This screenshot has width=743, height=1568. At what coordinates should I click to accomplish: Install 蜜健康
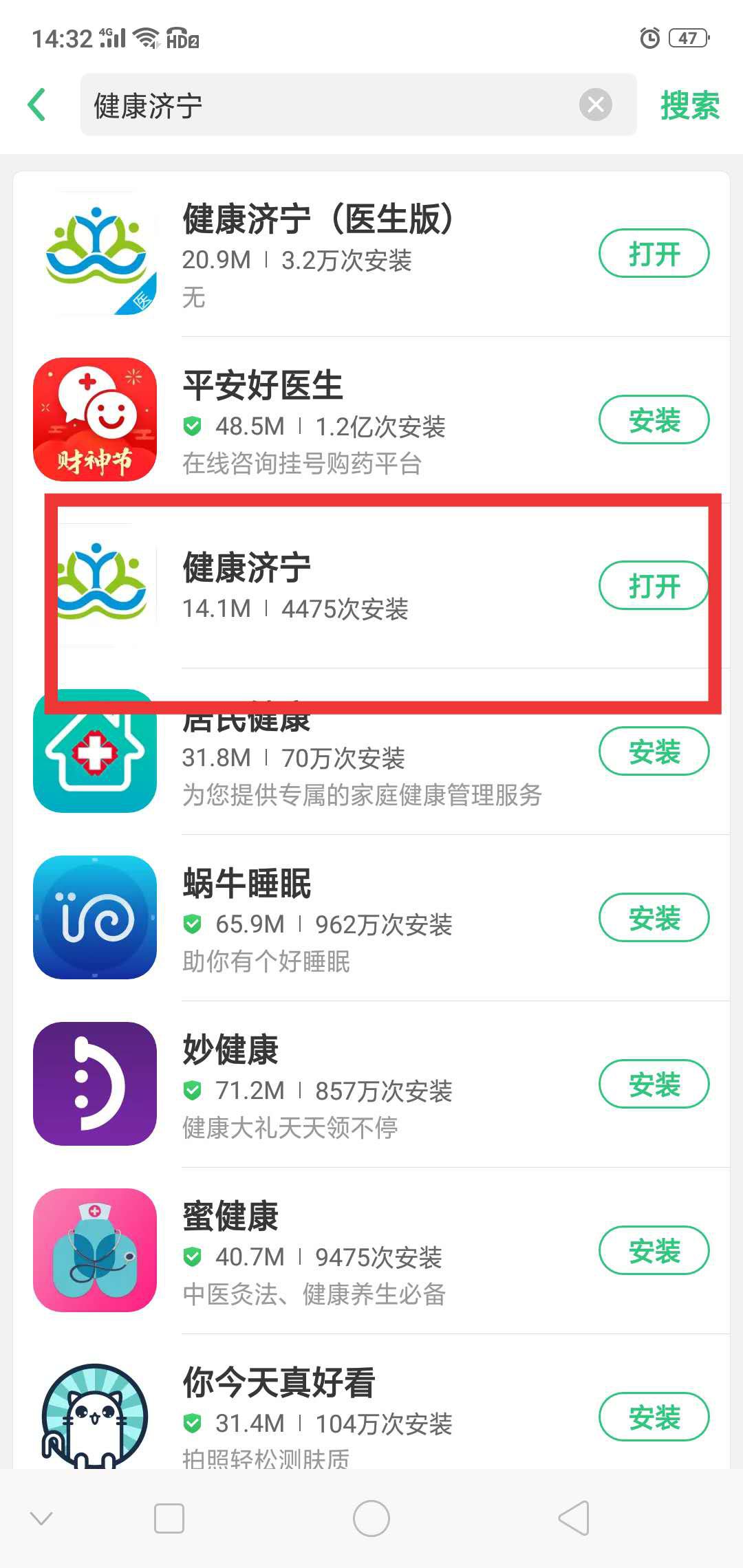[654, 1251]
